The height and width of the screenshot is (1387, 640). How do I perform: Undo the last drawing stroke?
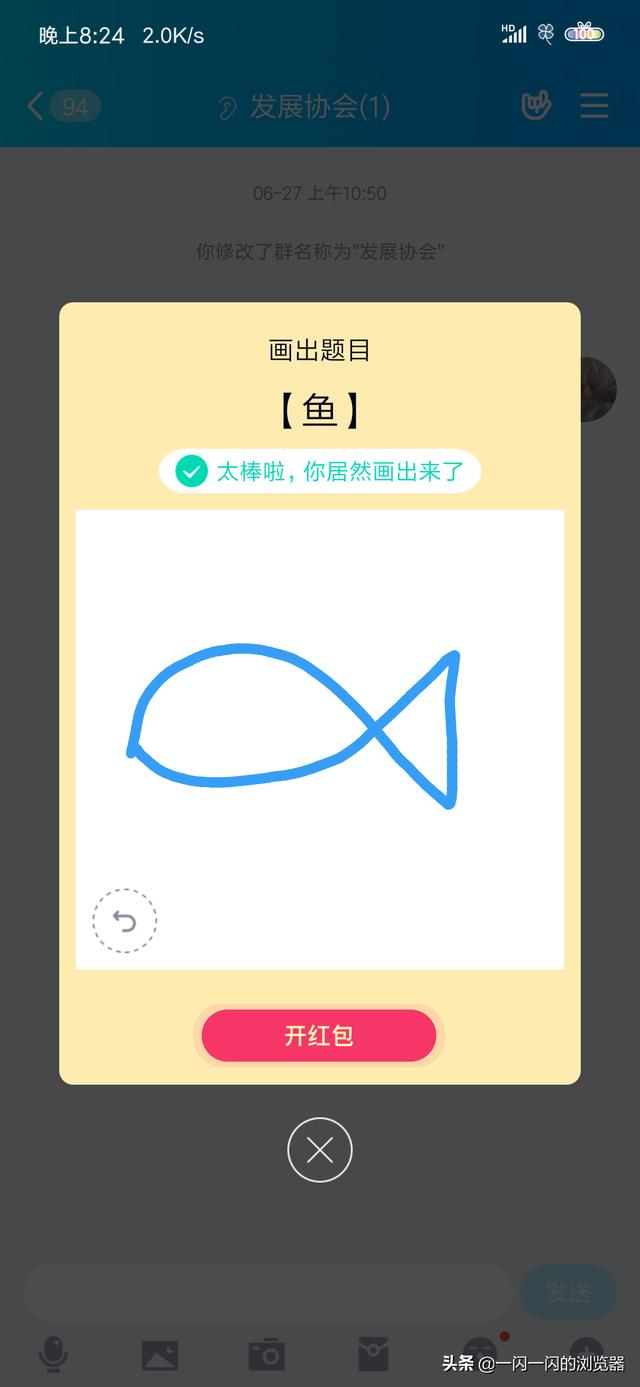(x=125, y=920)
